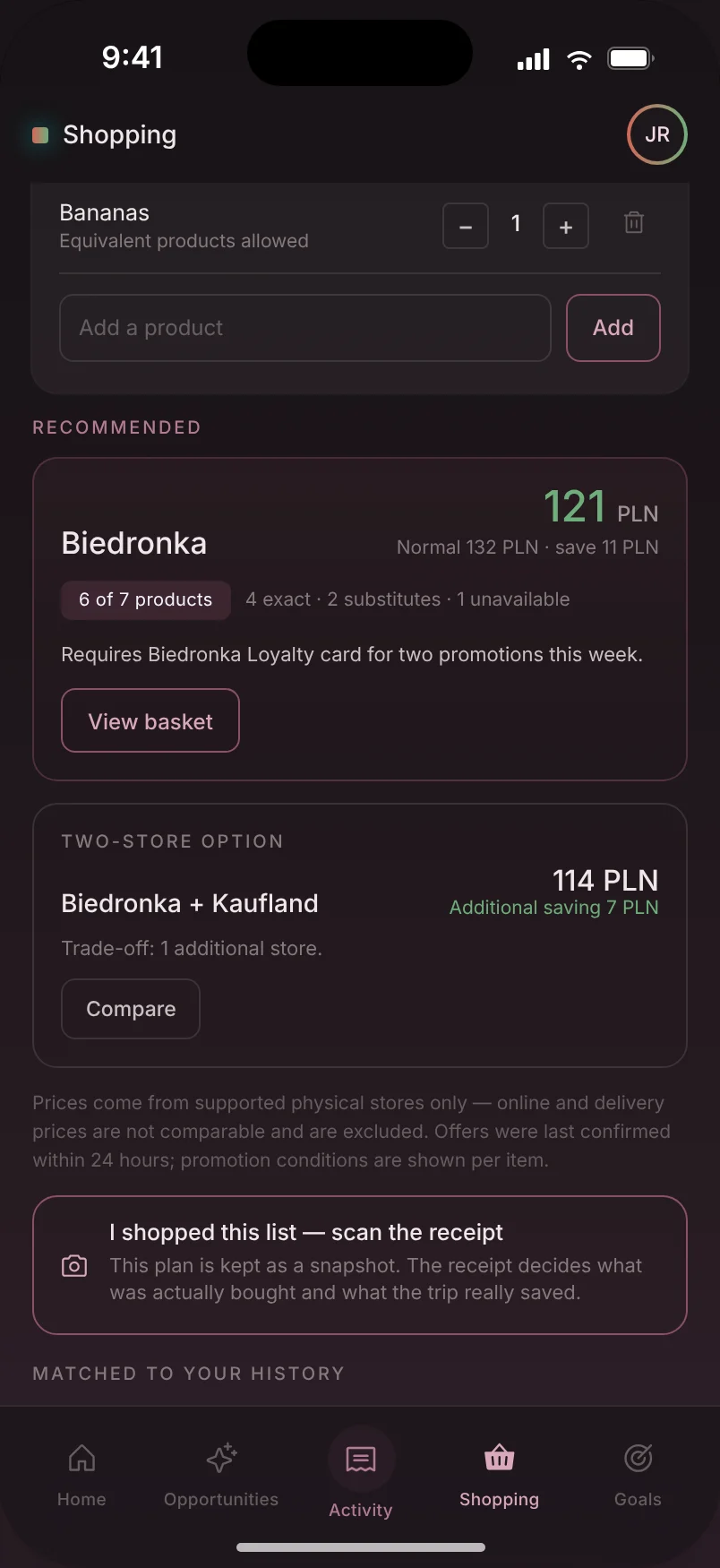
Task: Go to the Home tab
Action: [x=81, y=1475]
